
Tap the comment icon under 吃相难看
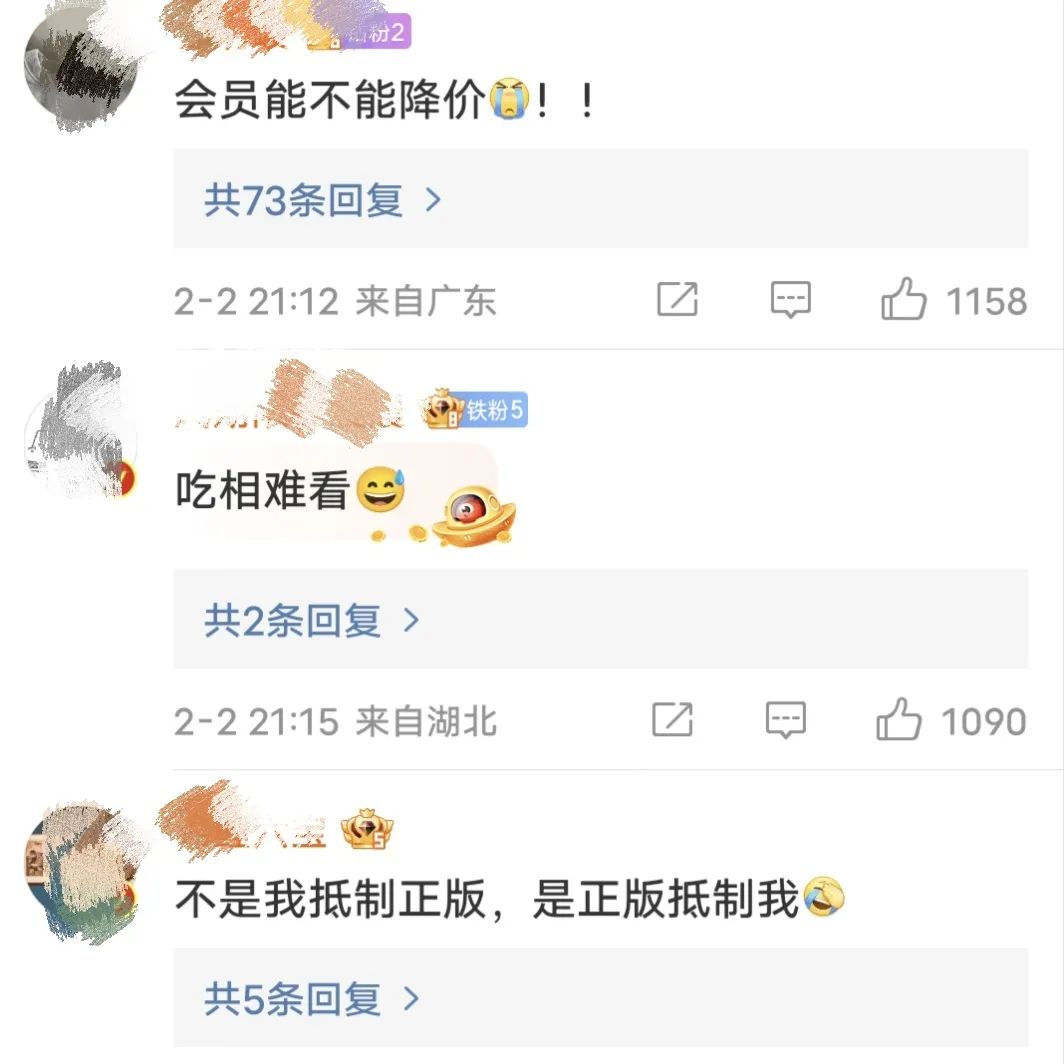786,720
